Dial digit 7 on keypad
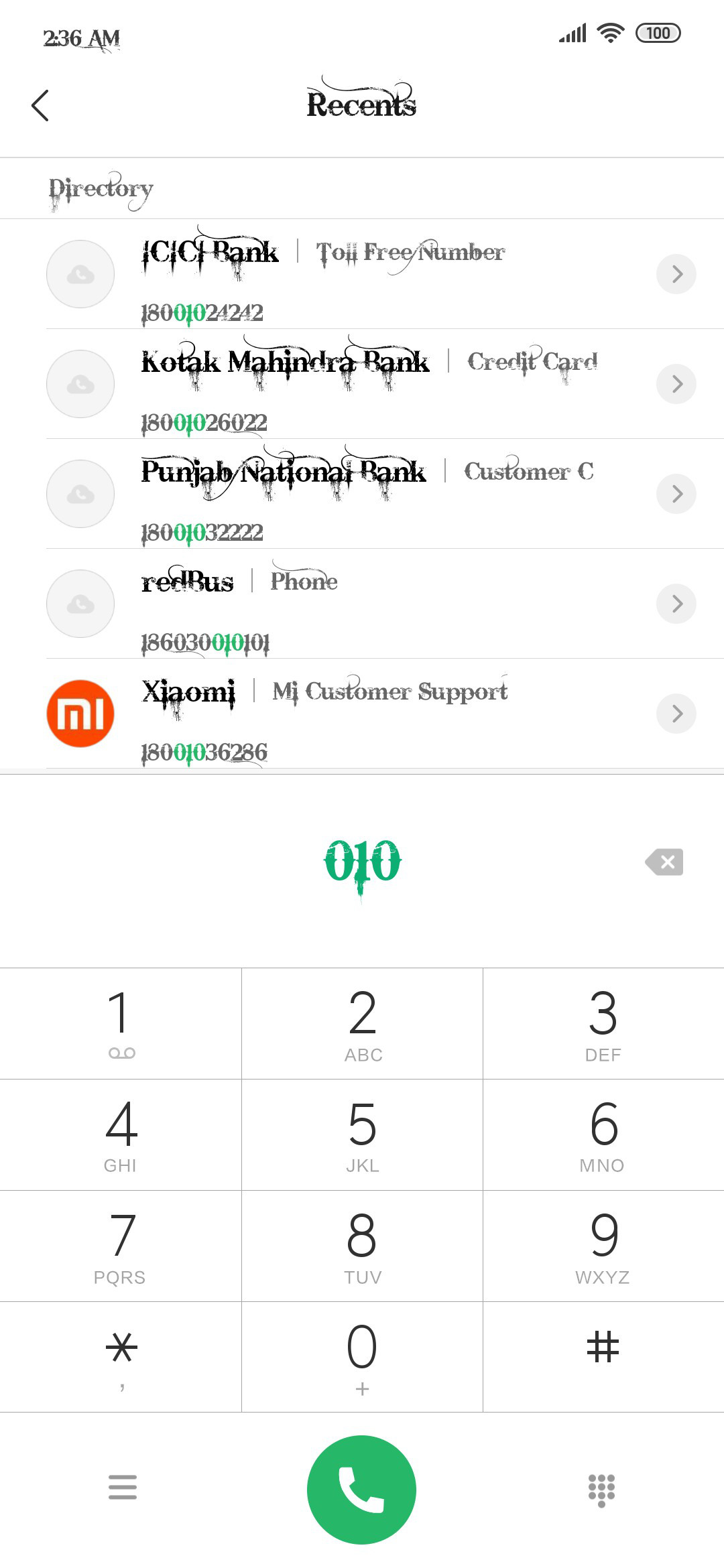The image size is (724, 1568). tap(121, 1246)
